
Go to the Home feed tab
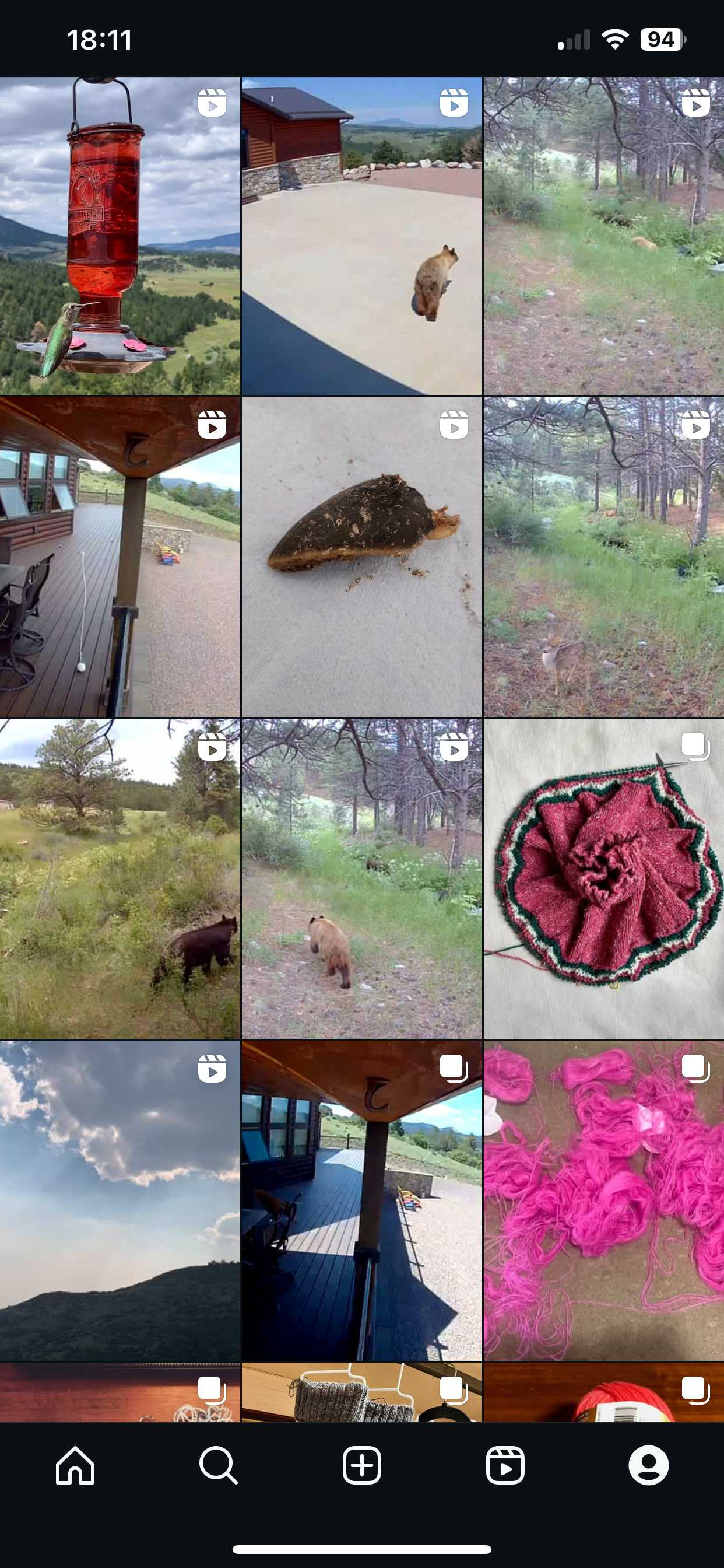75,1465
